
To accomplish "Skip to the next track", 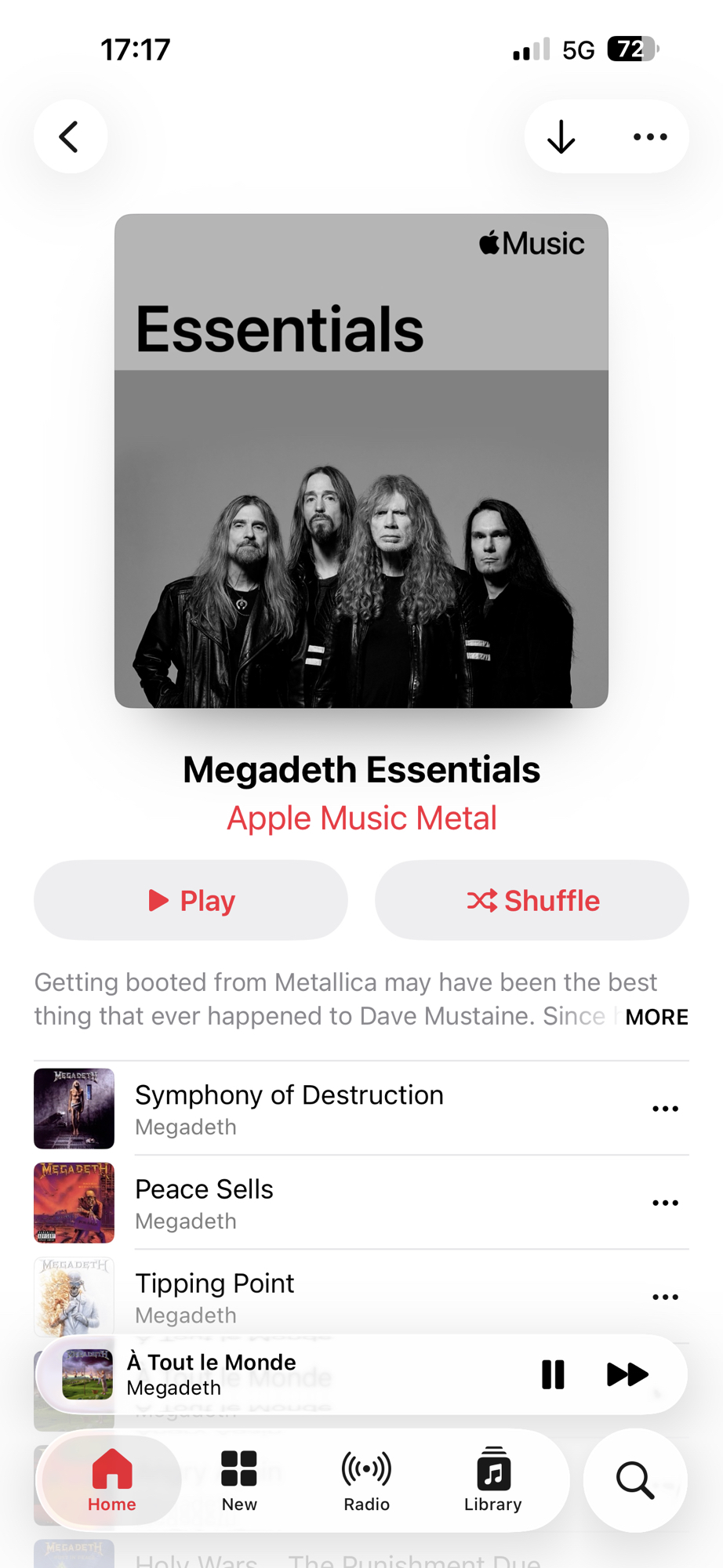I will point(627,1374).
